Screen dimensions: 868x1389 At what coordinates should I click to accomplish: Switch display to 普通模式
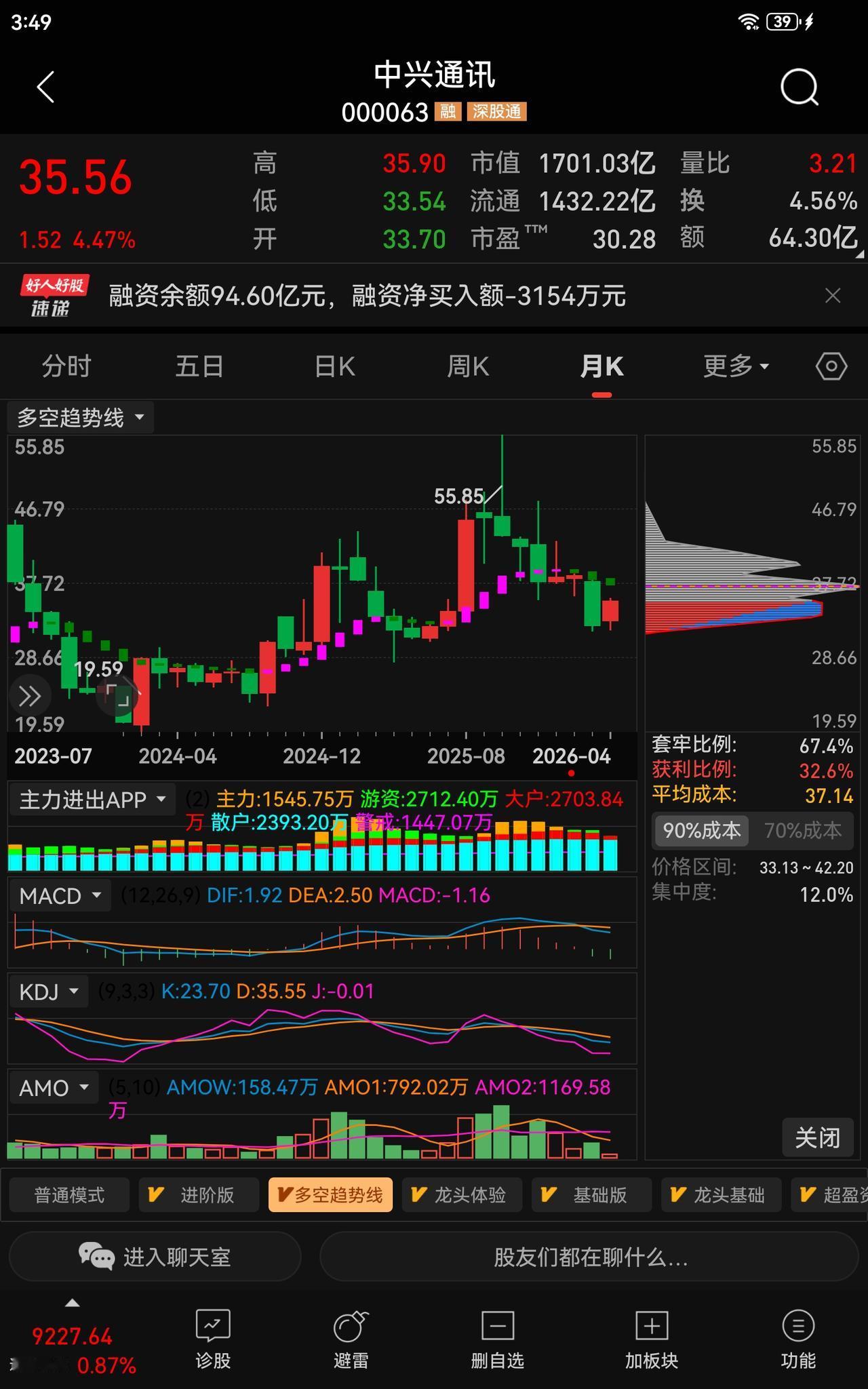[68, 1195]
